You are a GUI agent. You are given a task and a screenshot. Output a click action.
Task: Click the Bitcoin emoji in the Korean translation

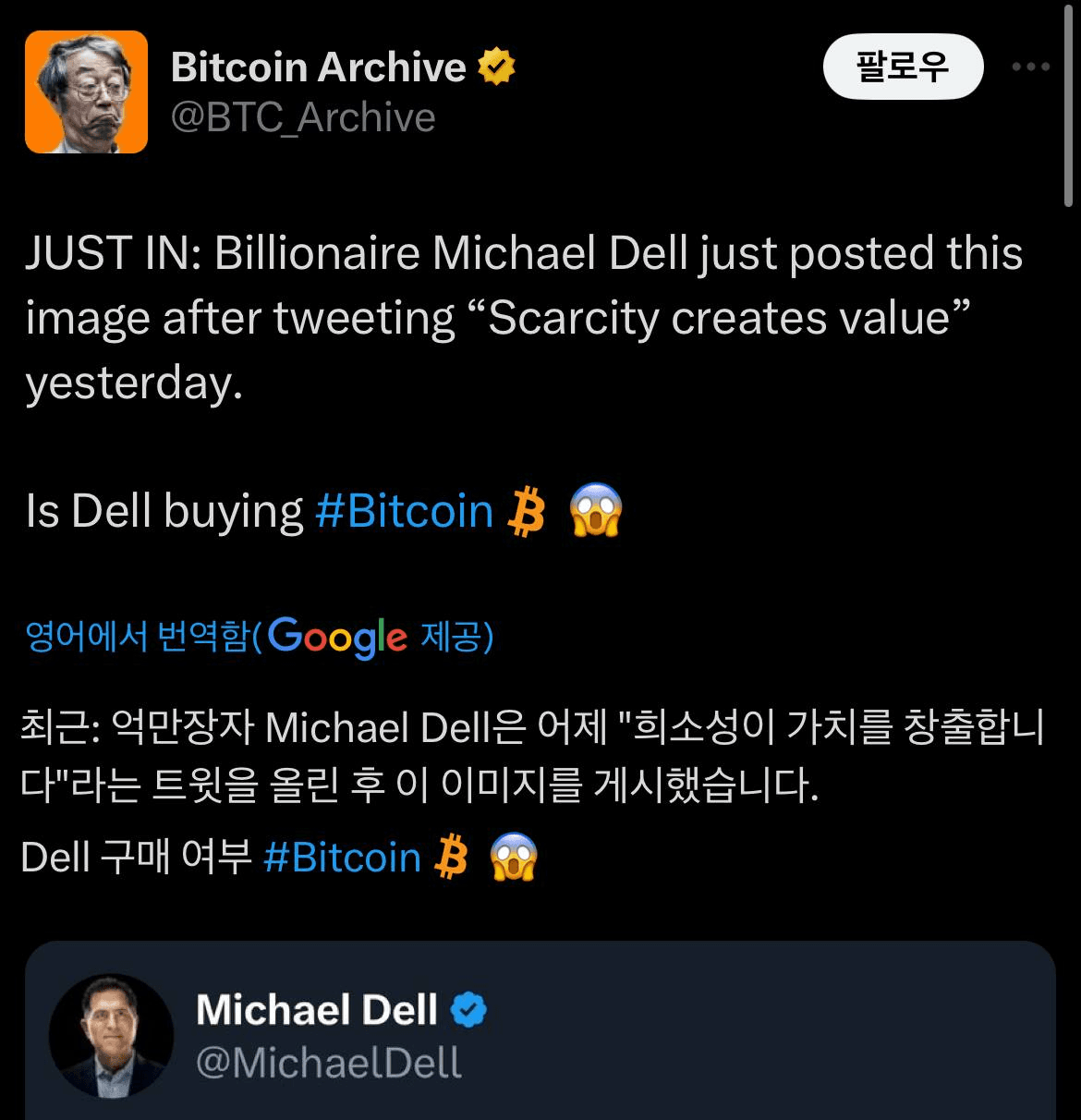[454, 858]
